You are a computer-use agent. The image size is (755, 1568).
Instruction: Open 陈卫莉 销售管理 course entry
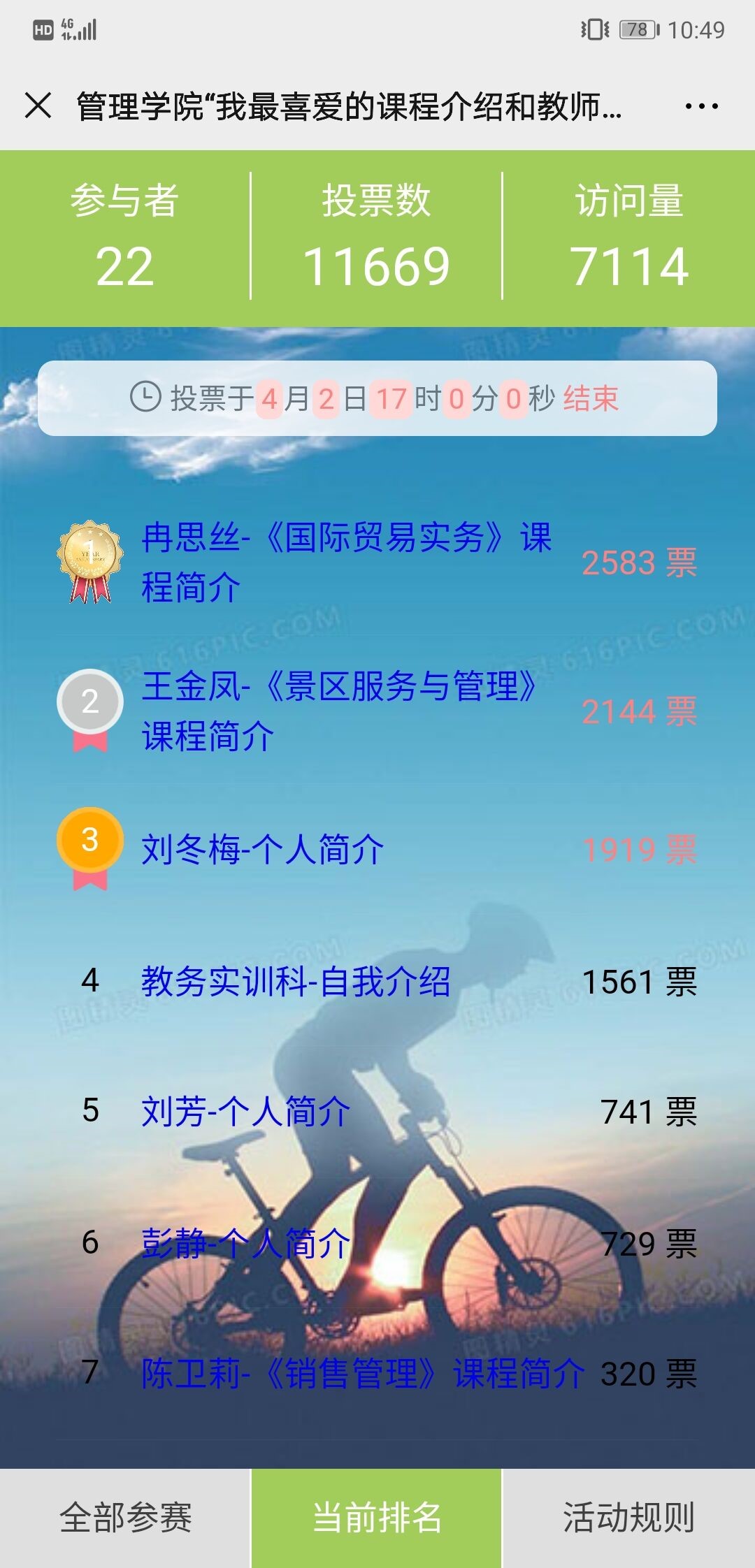point(362,1373)
